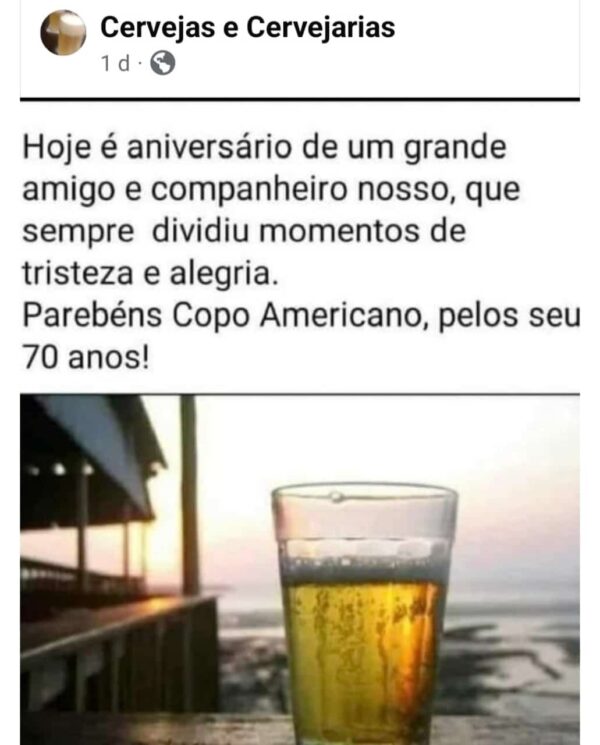The width and height of the screenshot is (600, 745).
Task: Open the Cervejas e Cervejarias page name
Action: (x=247, y=28)
